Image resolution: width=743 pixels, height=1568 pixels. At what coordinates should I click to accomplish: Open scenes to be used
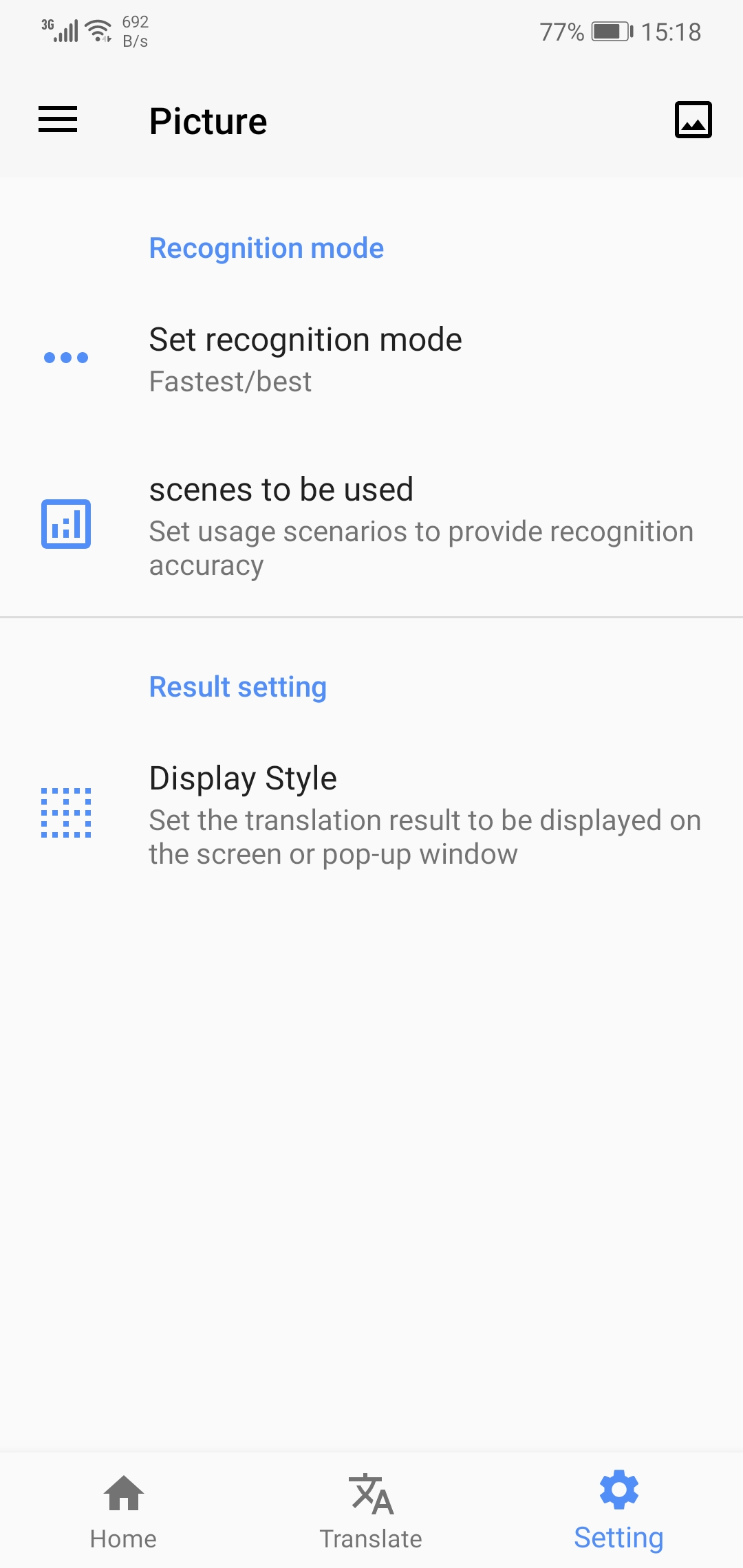pyautogui.click(x=371, y=526)
